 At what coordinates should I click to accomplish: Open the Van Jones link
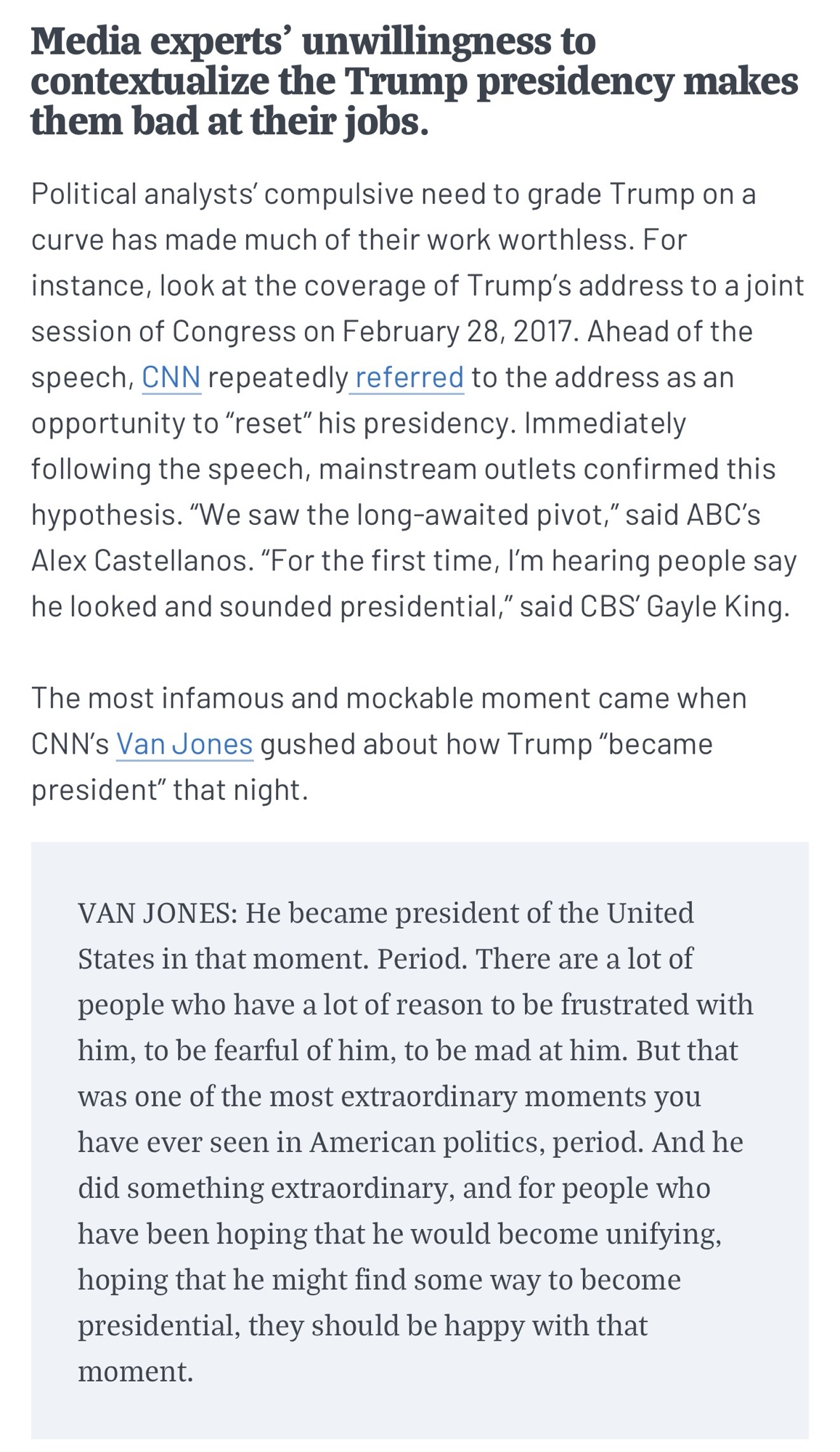click(184, 744)
